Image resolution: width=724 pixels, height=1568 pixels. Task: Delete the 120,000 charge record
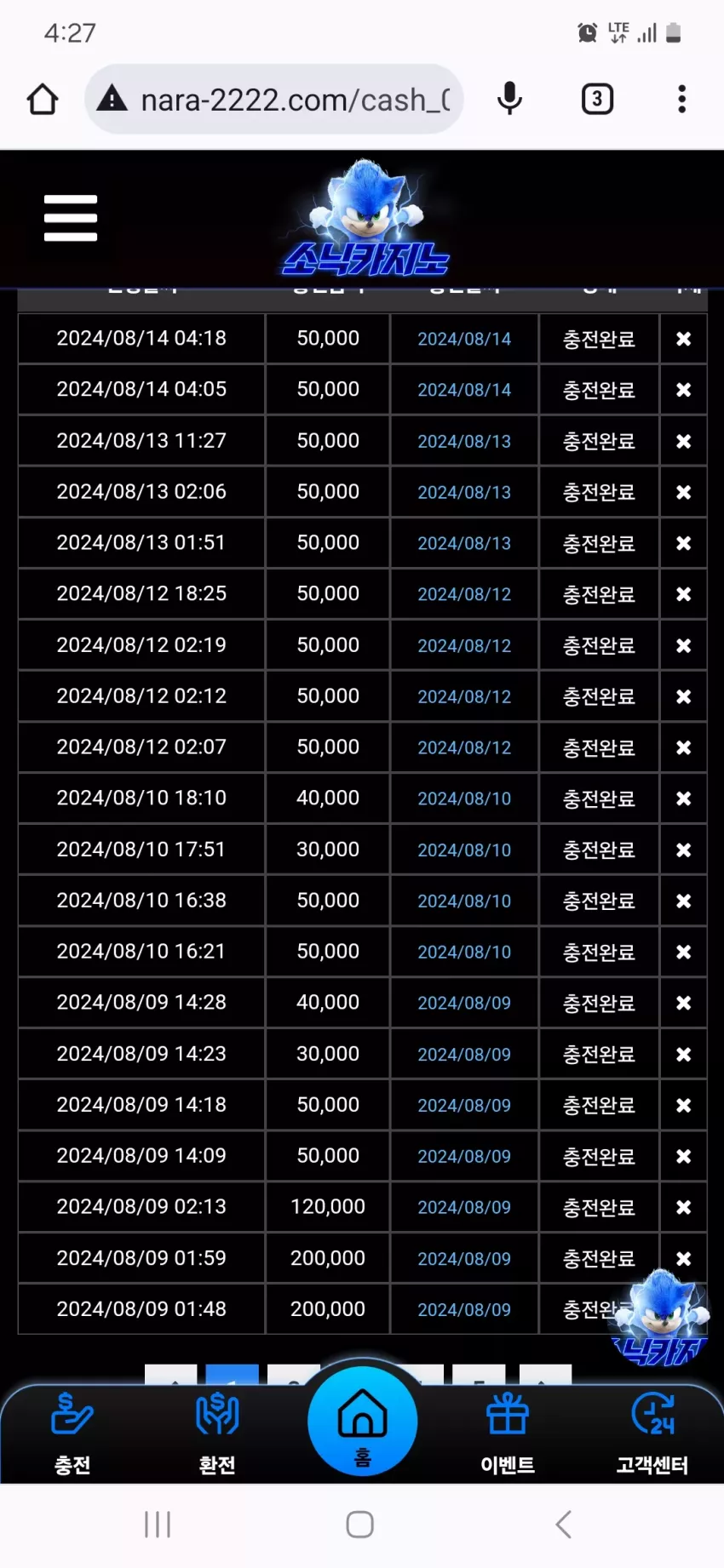683,1207
